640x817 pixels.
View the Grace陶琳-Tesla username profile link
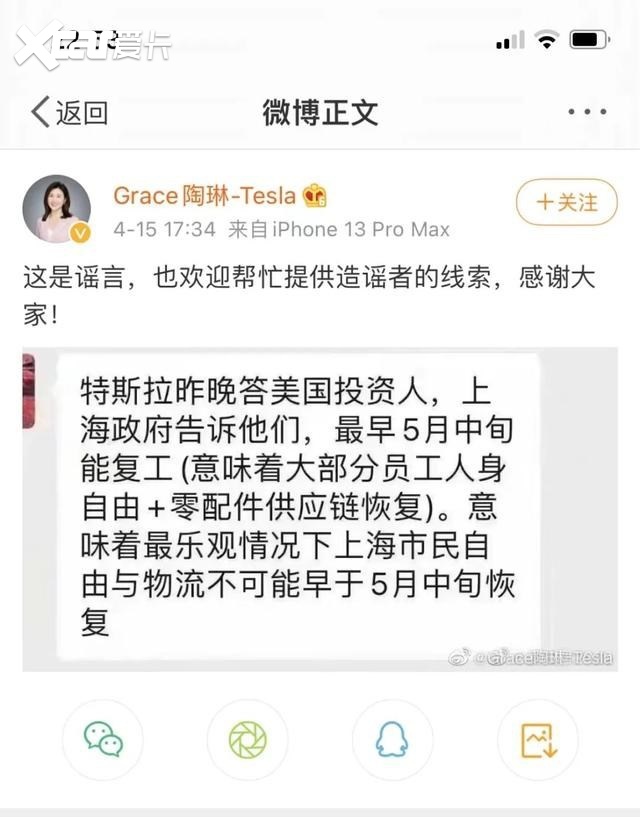pyautogui.click(x=205, y=195)
